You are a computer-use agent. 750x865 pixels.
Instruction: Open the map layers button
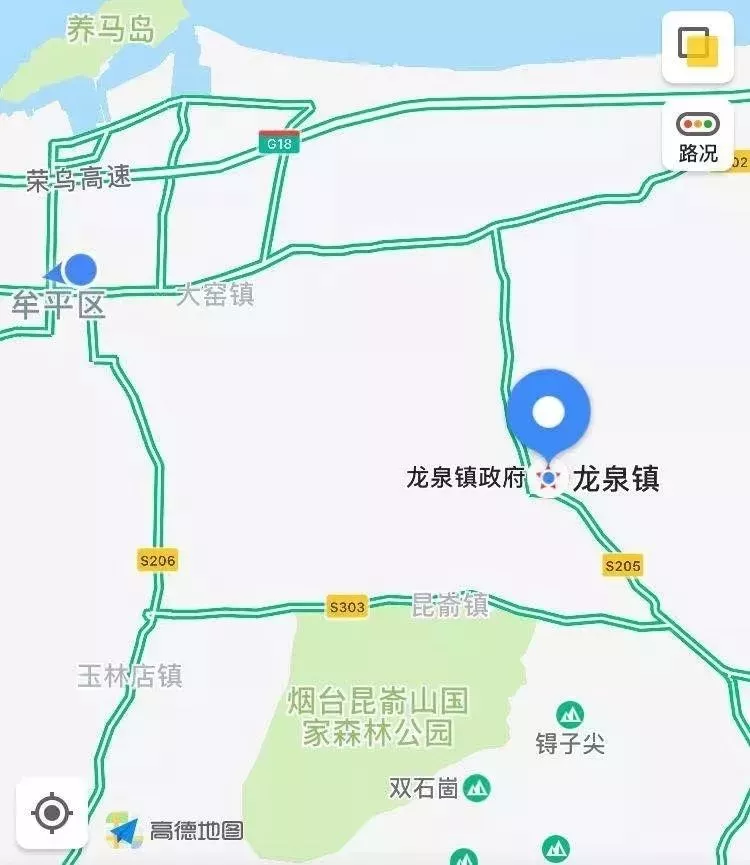click(x=697, y=46)
